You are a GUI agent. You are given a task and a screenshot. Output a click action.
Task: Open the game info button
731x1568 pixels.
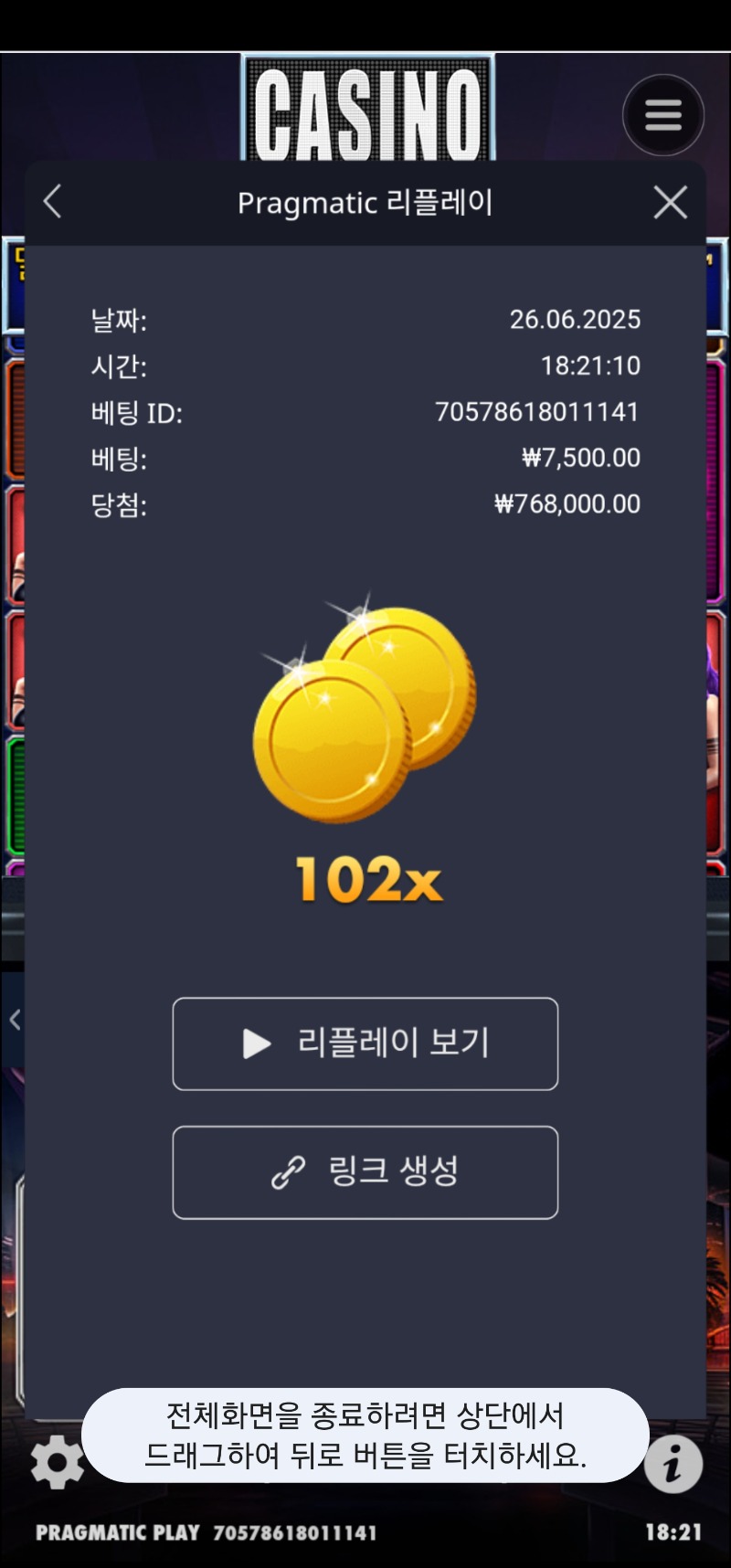pos(673,1465)
